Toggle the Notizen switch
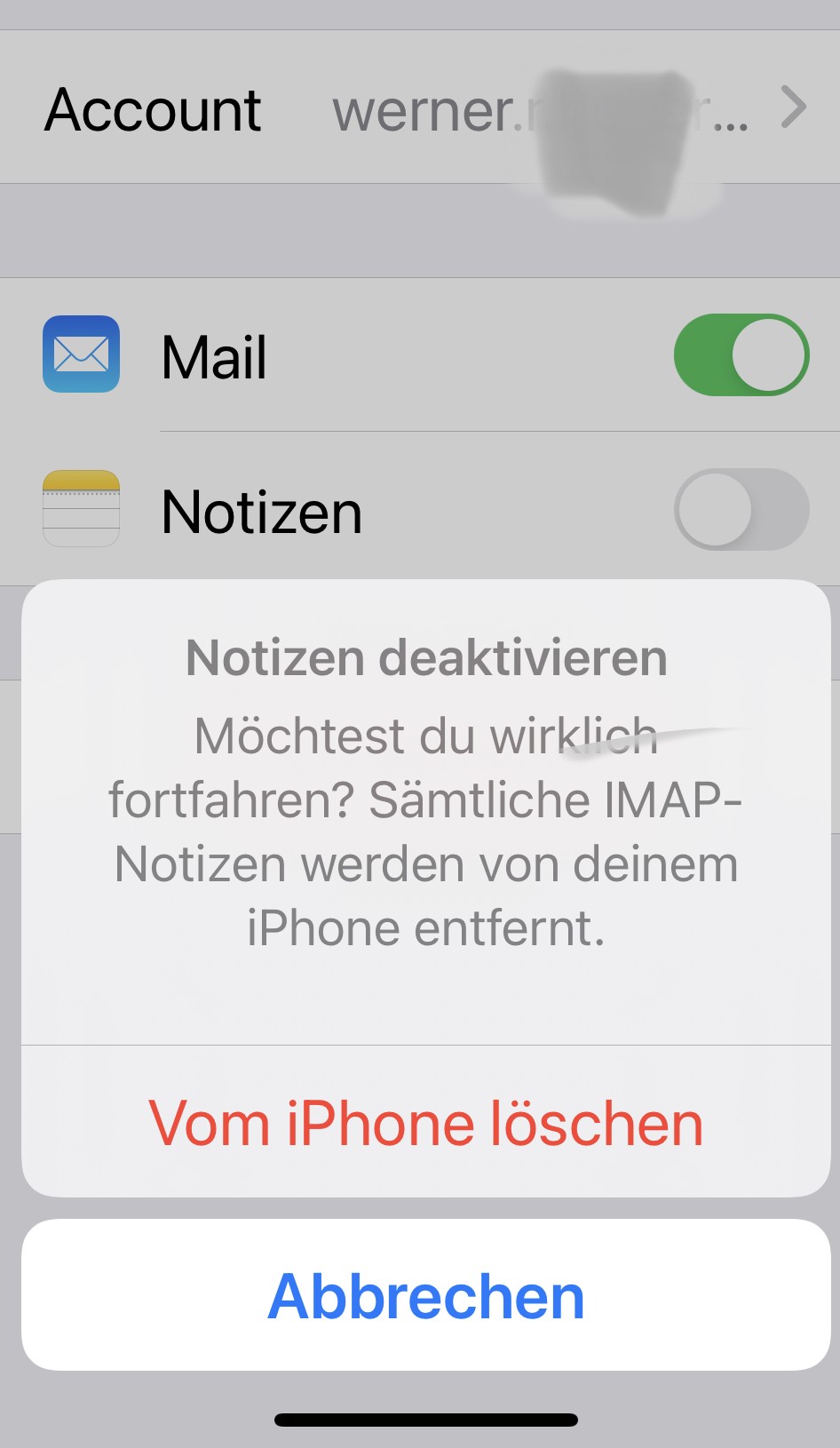Image resolution: width=840 pixels, height=1448 pixels. click(741, 510)
